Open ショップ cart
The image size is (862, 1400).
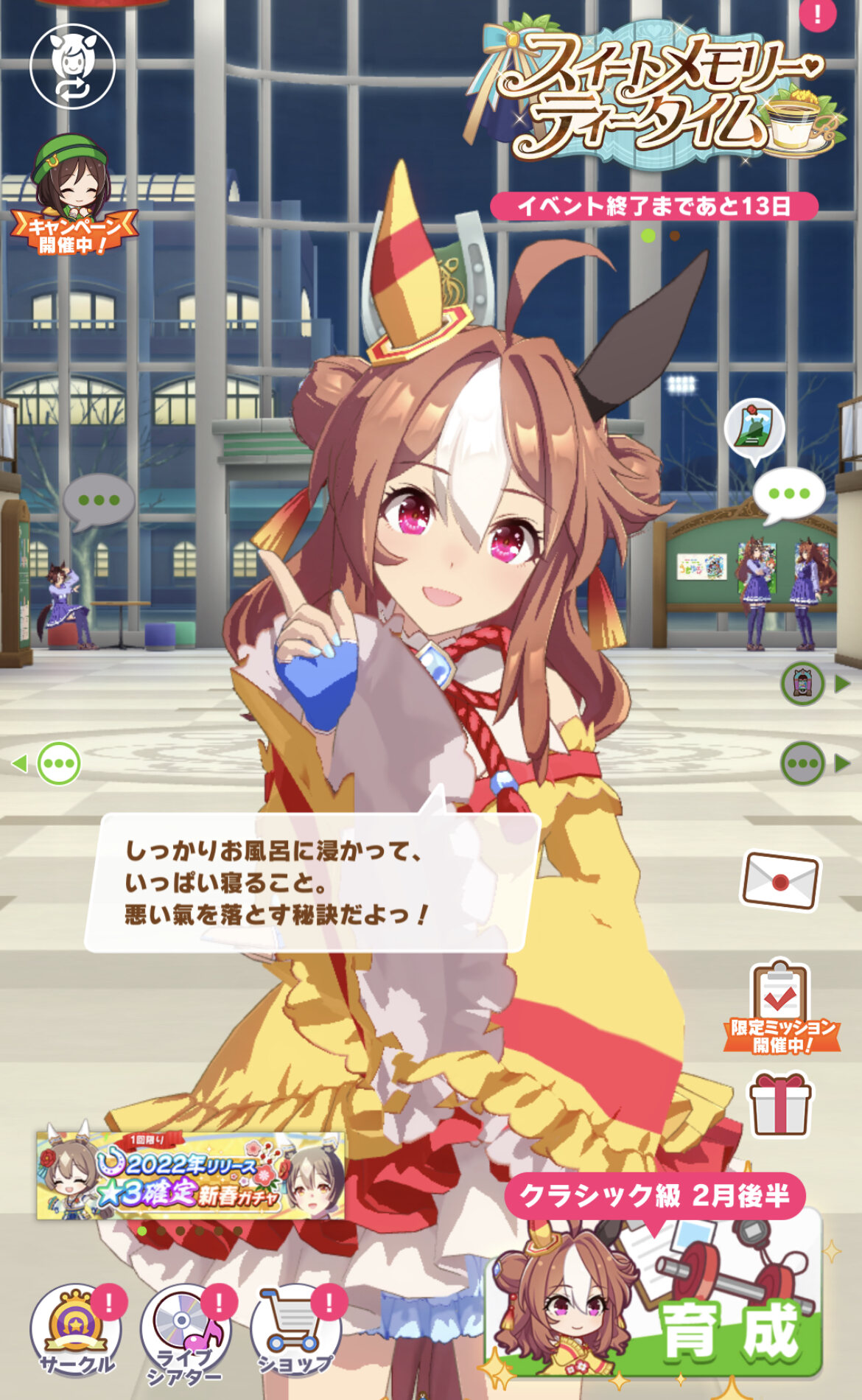(296, 1329)
